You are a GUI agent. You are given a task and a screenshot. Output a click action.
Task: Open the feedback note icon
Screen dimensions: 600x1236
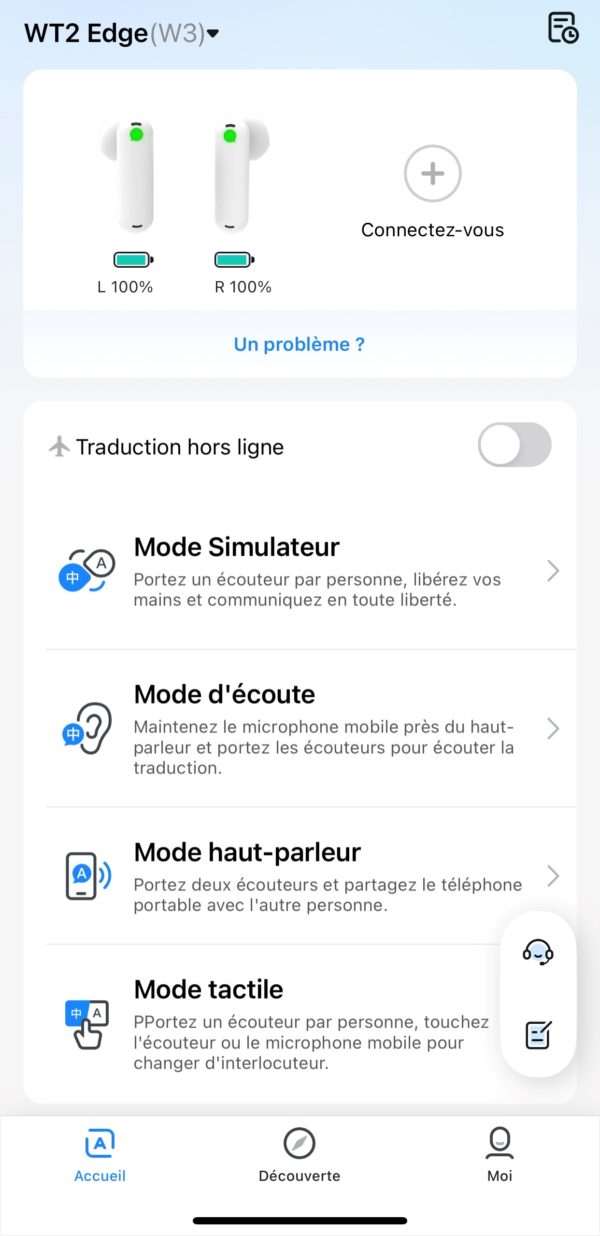coord(538,1034)
